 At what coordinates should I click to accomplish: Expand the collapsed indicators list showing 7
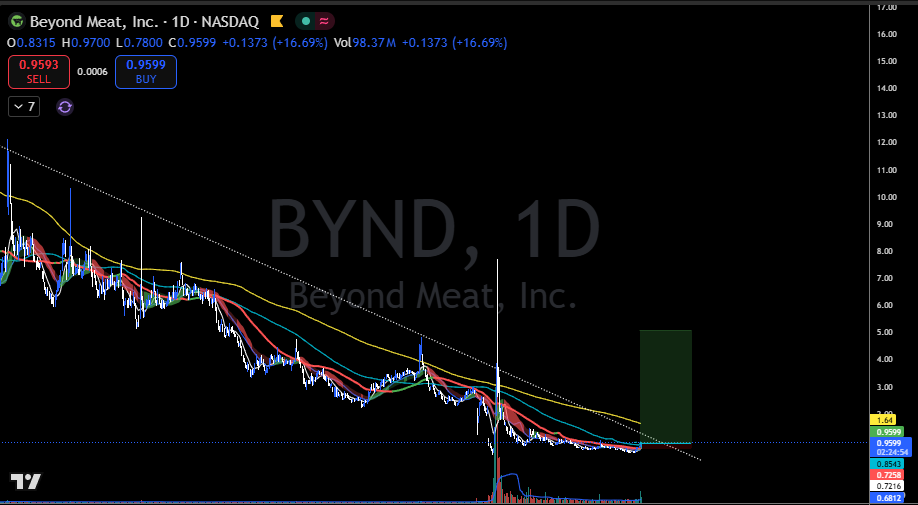(23, 106)
